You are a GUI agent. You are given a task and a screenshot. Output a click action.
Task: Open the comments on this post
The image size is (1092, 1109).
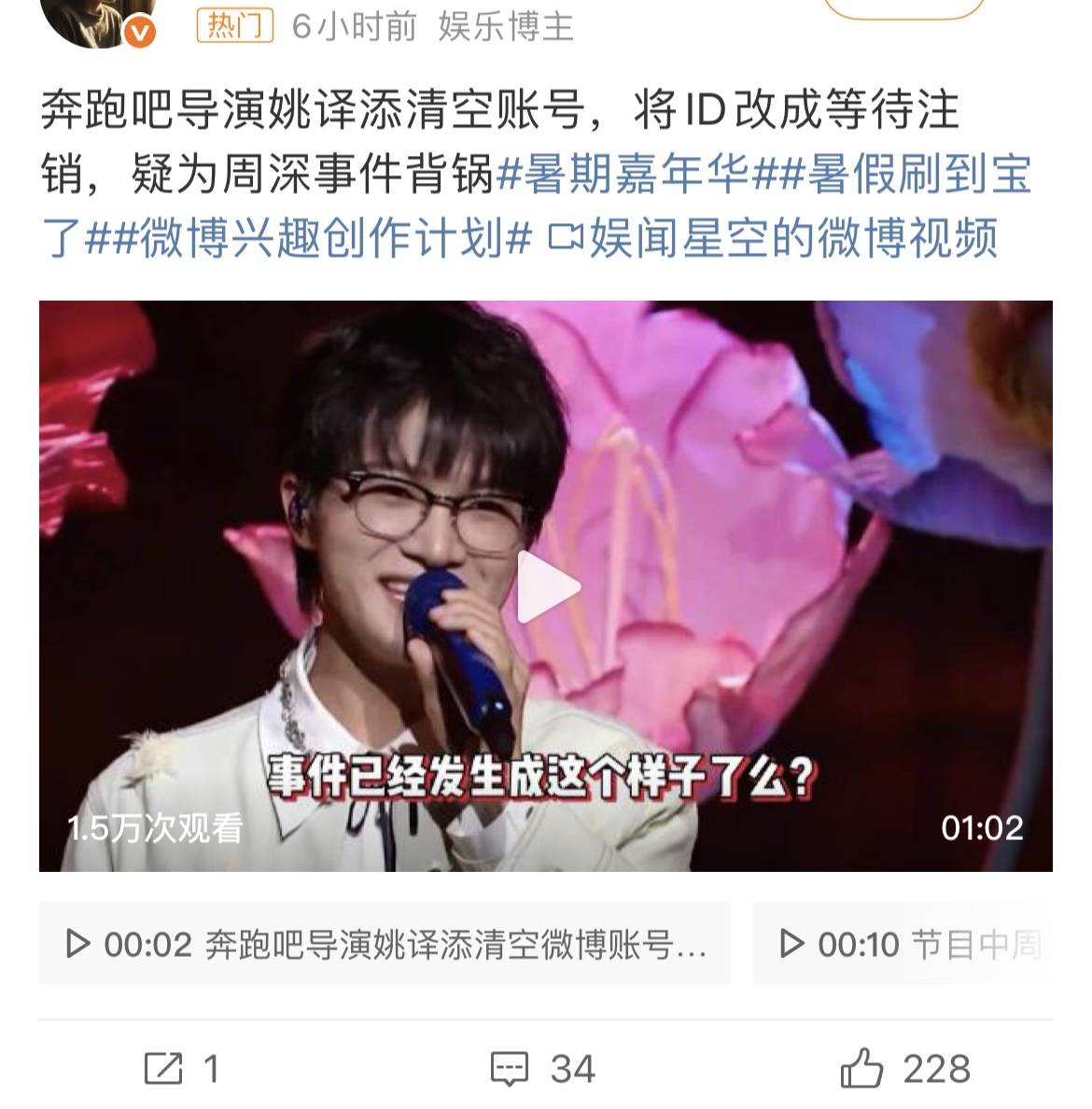(543, 1068)
